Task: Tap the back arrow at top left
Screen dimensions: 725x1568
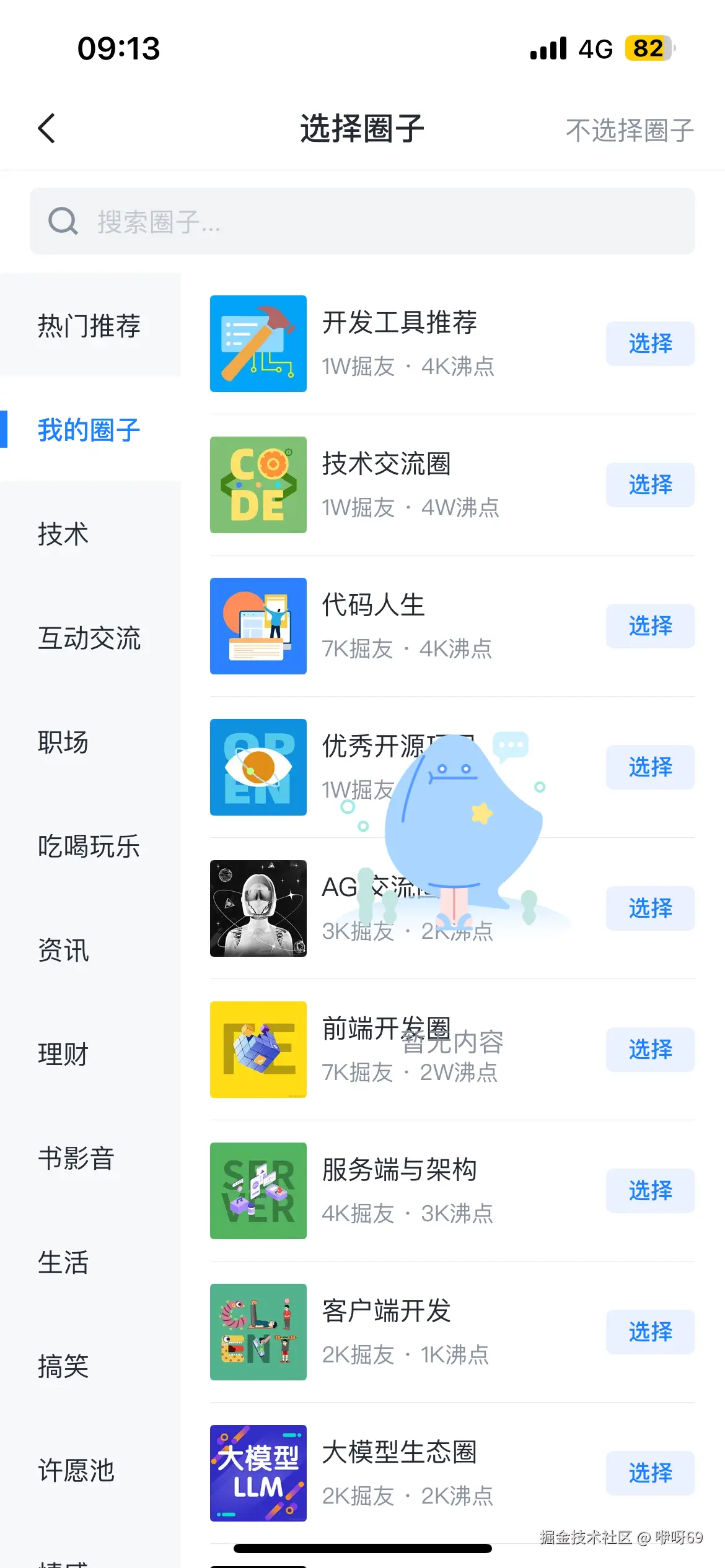Action: click(46, 128)
